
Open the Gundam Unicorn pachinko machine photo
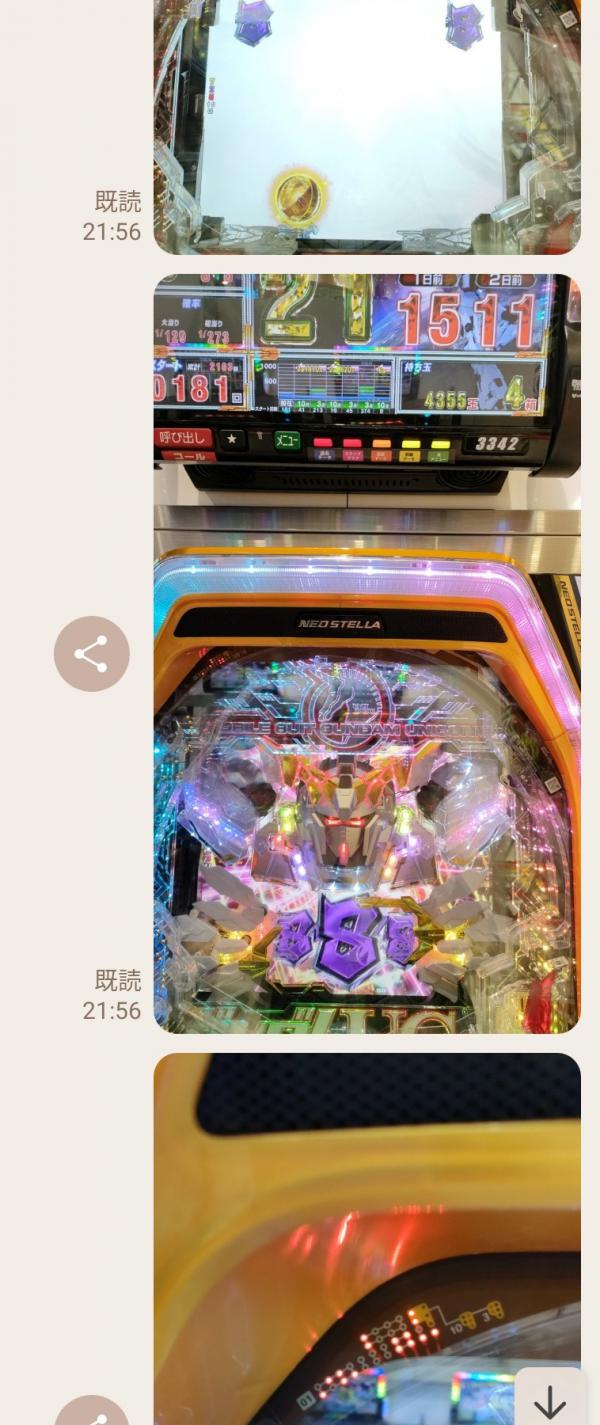click(366, 653)
